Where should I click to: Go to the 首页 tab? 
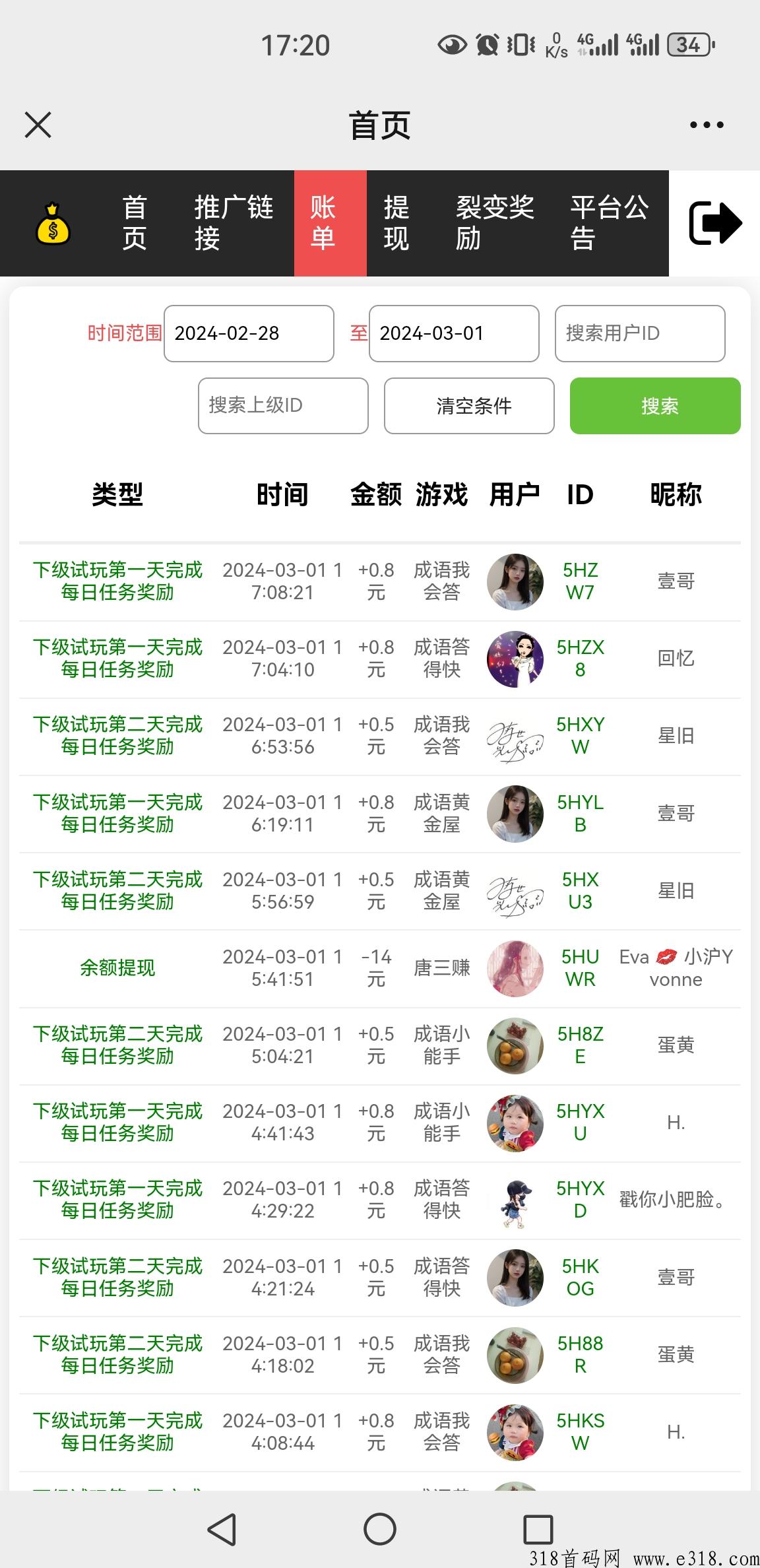click(135, 223)
